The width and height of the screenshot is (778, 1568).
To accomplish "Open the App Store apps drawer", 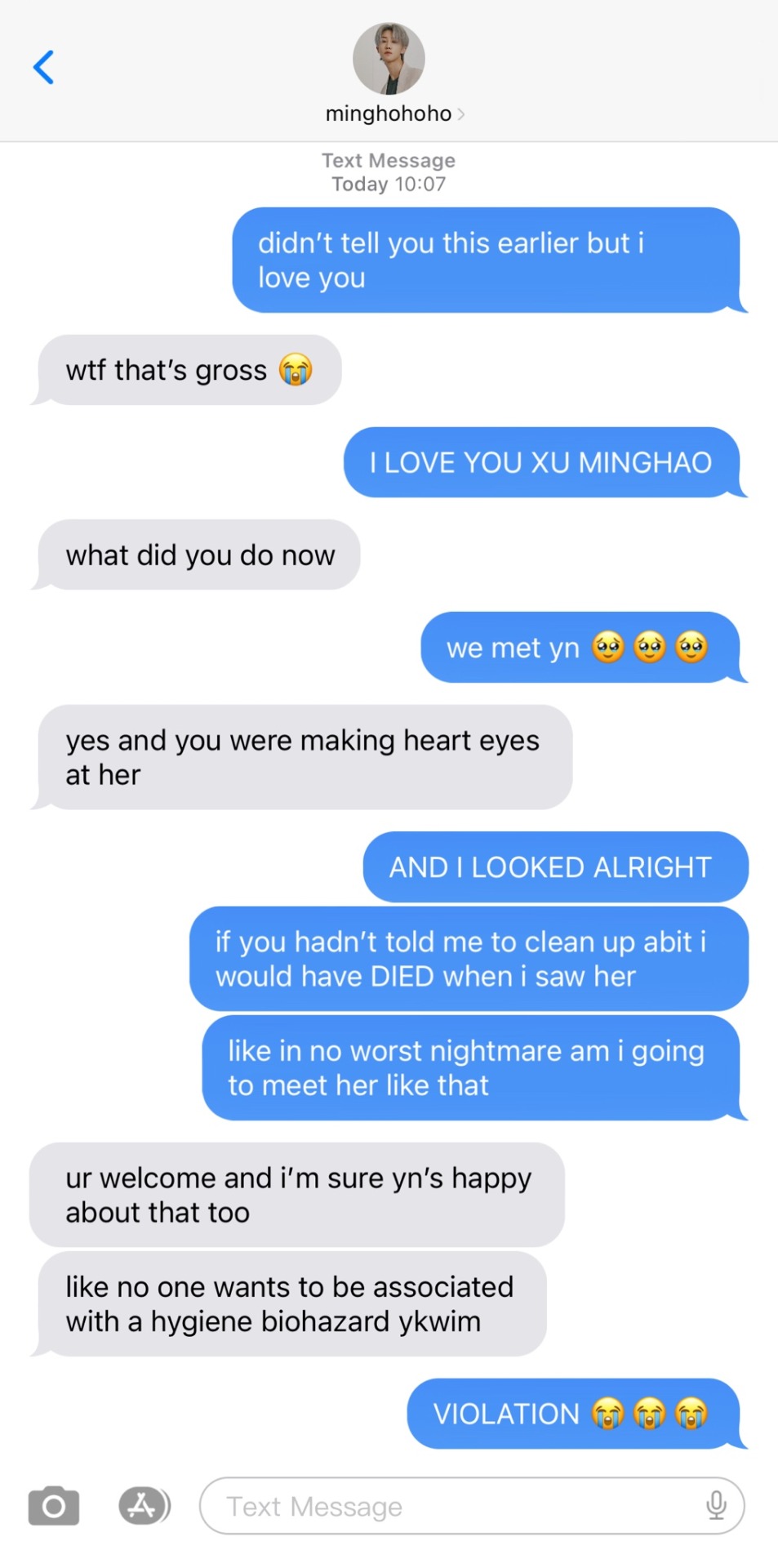I will pyautogui.click(x=144, y=1505).
